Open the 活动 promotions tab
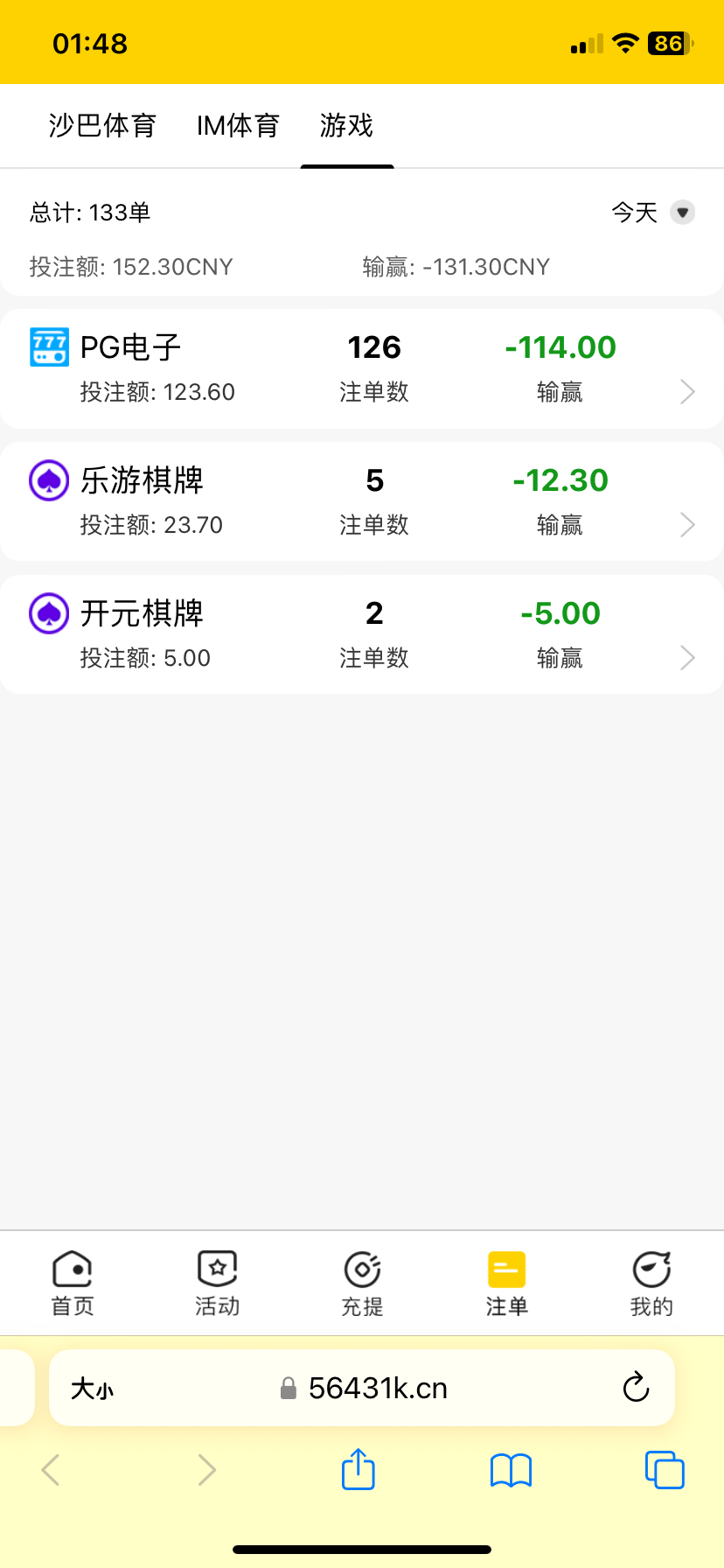The width and height of the screenshot is (724, 1568). 217,1283
